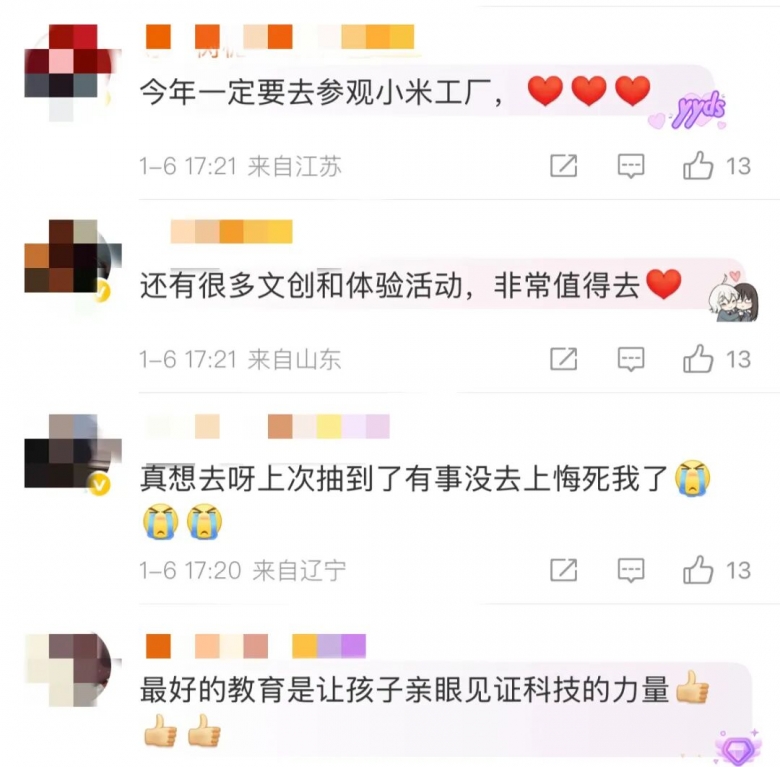Reply to the comment from 江苏
This screenshot has width=780, height=767.
pyautogui.click(x=630, y=166)
